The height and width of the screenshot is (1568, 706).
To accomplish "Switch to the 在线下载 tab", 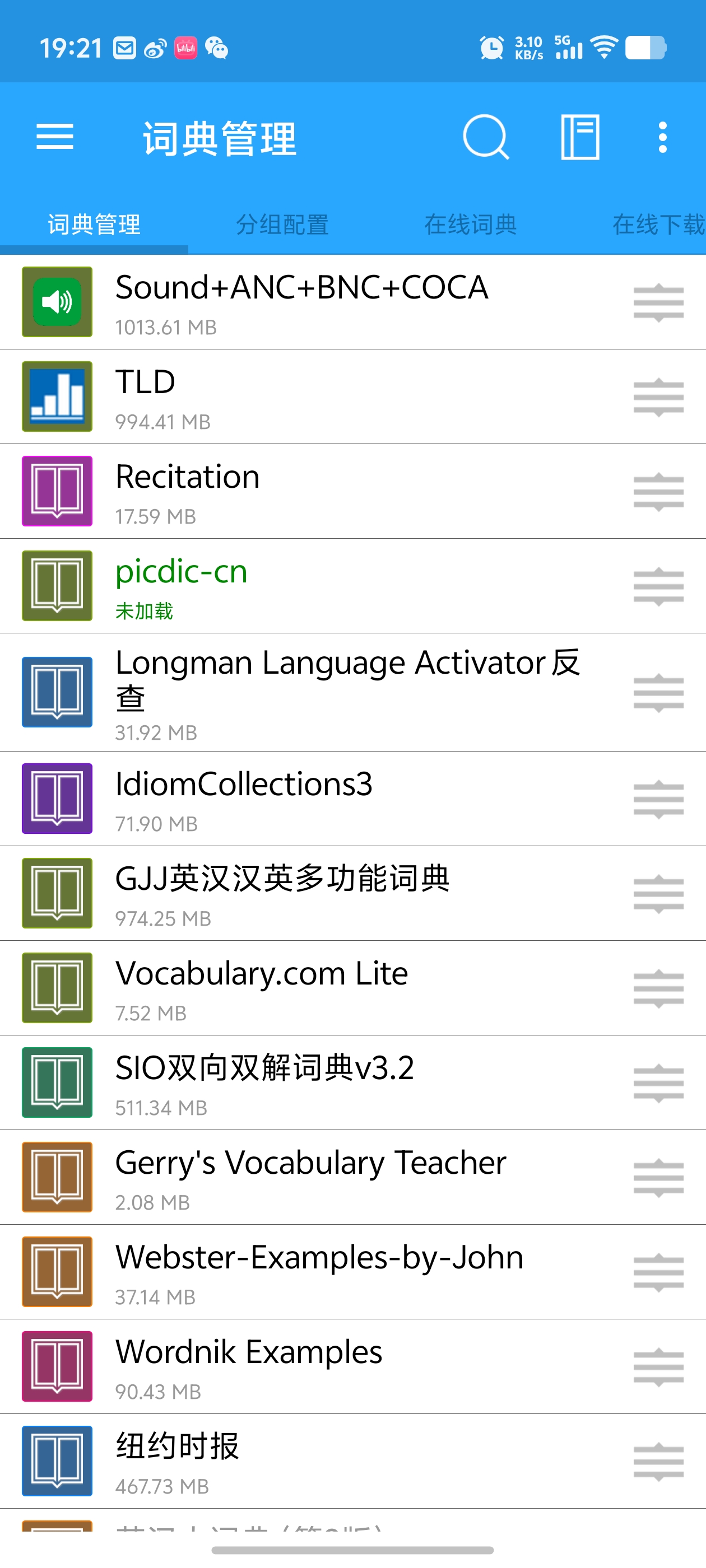I will [658, 225].
